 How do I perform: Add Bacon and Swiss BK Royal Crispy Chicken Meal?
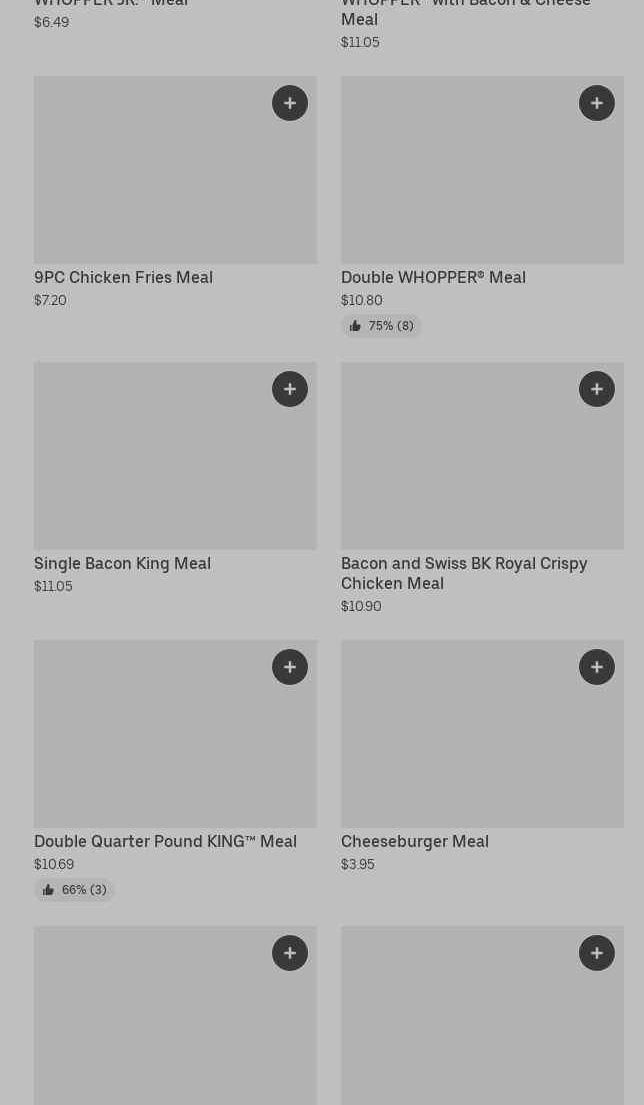coord(597,389)
